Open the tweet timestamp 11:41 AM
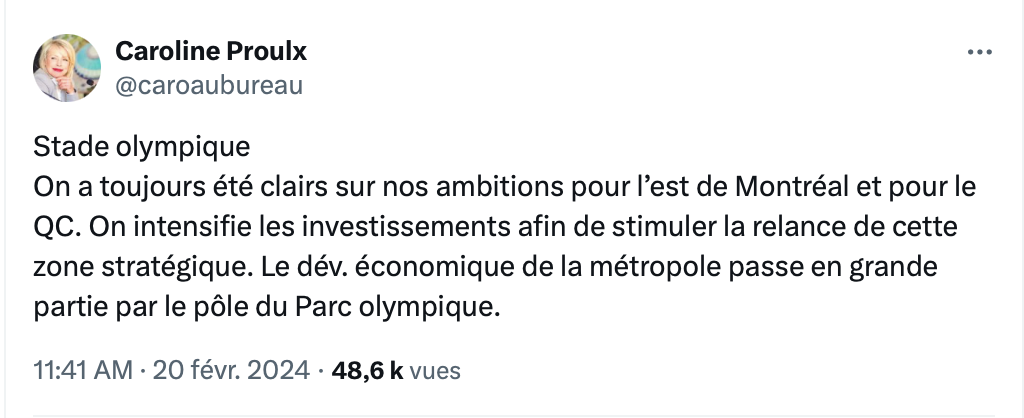This screenshot has width=1024, height=418. coord(83,371)
